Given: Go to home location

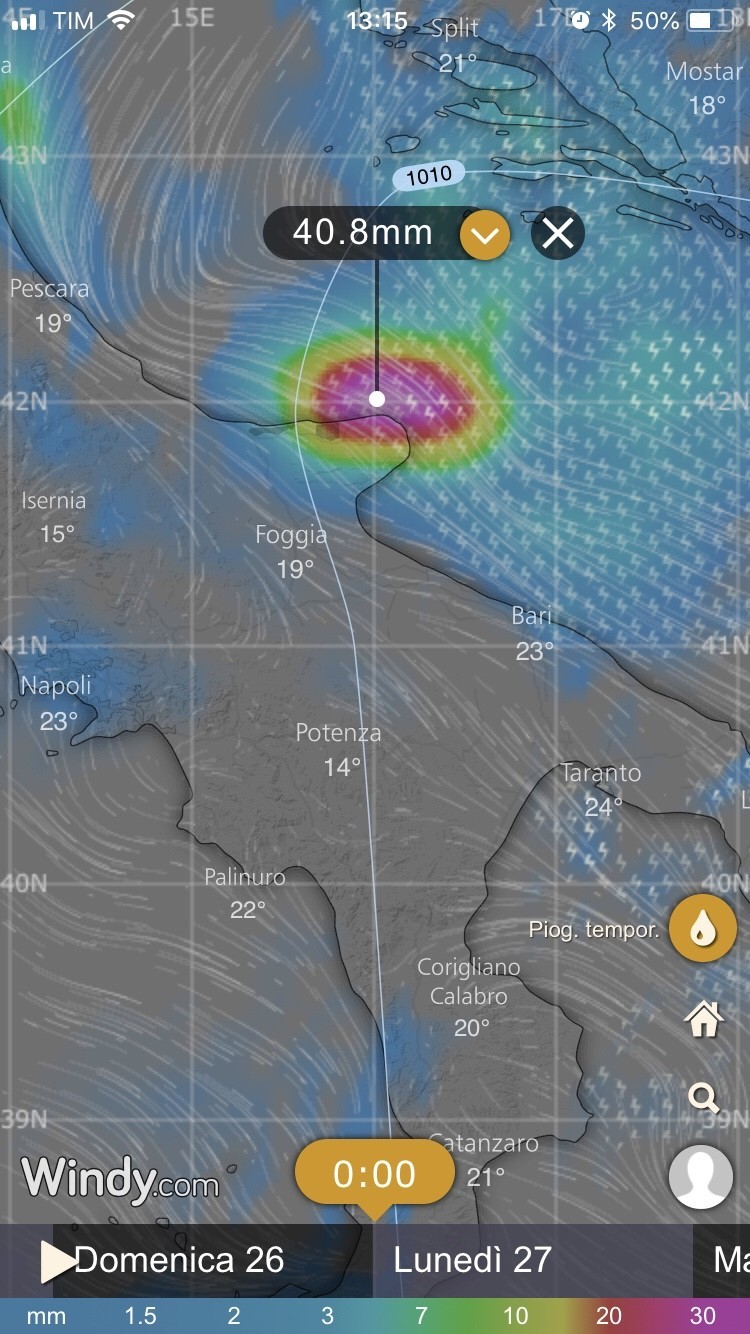Looking at the screenshot, I should (x=703, y=1020).
